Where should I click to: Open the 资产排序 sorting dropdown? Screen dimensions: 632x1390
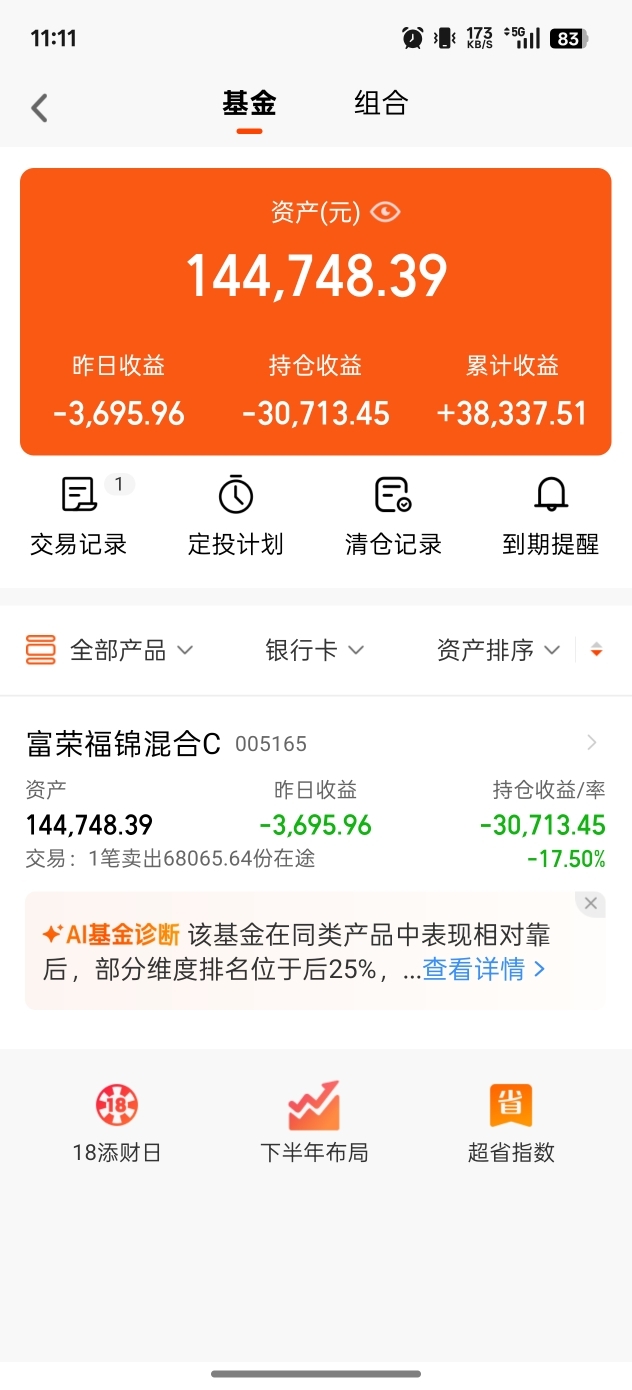click(498, 650)
